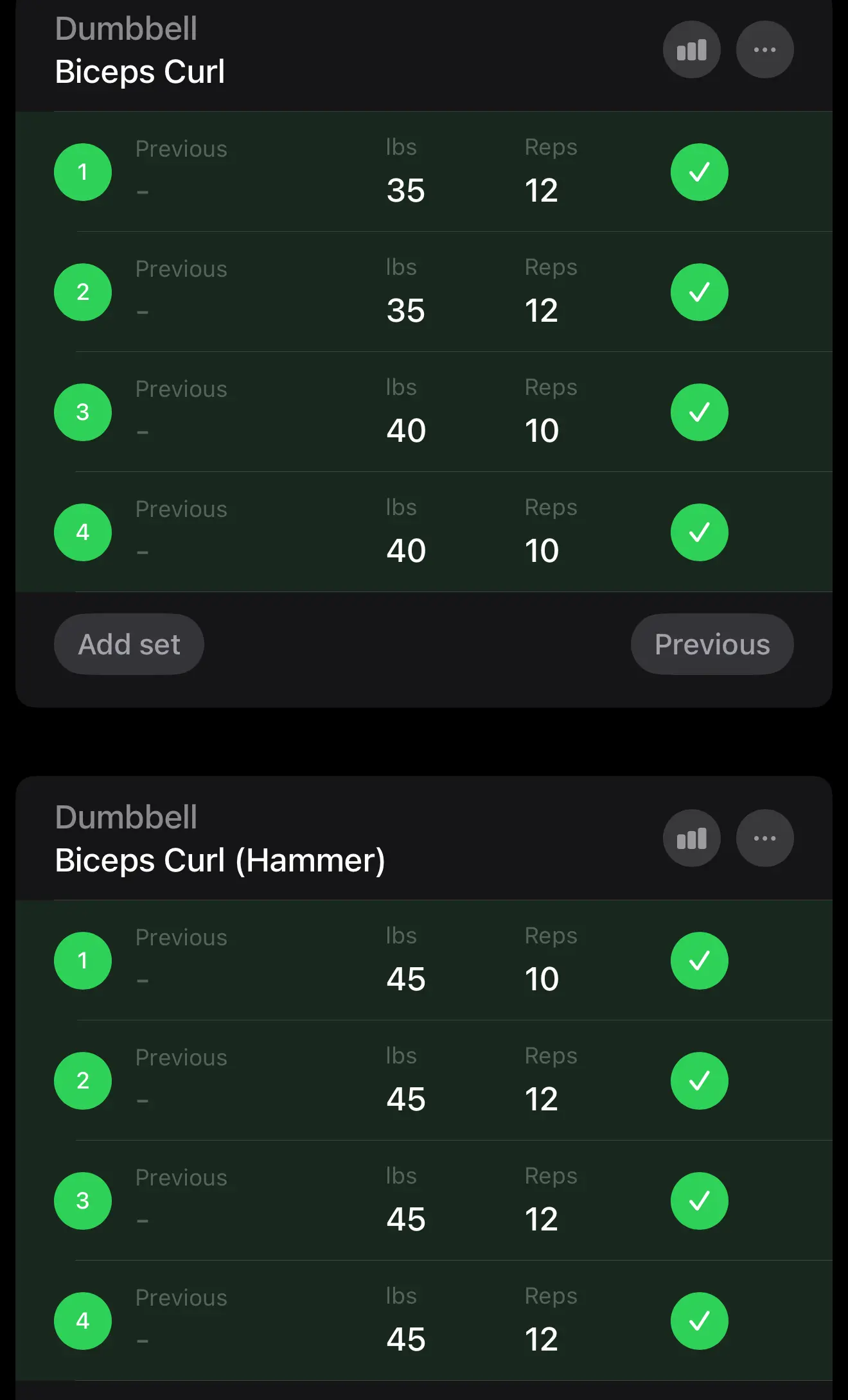Uncheck set 4 of Biceps Curl (Hammer)
The image size is (848, 1400).
click(699, 1321)
